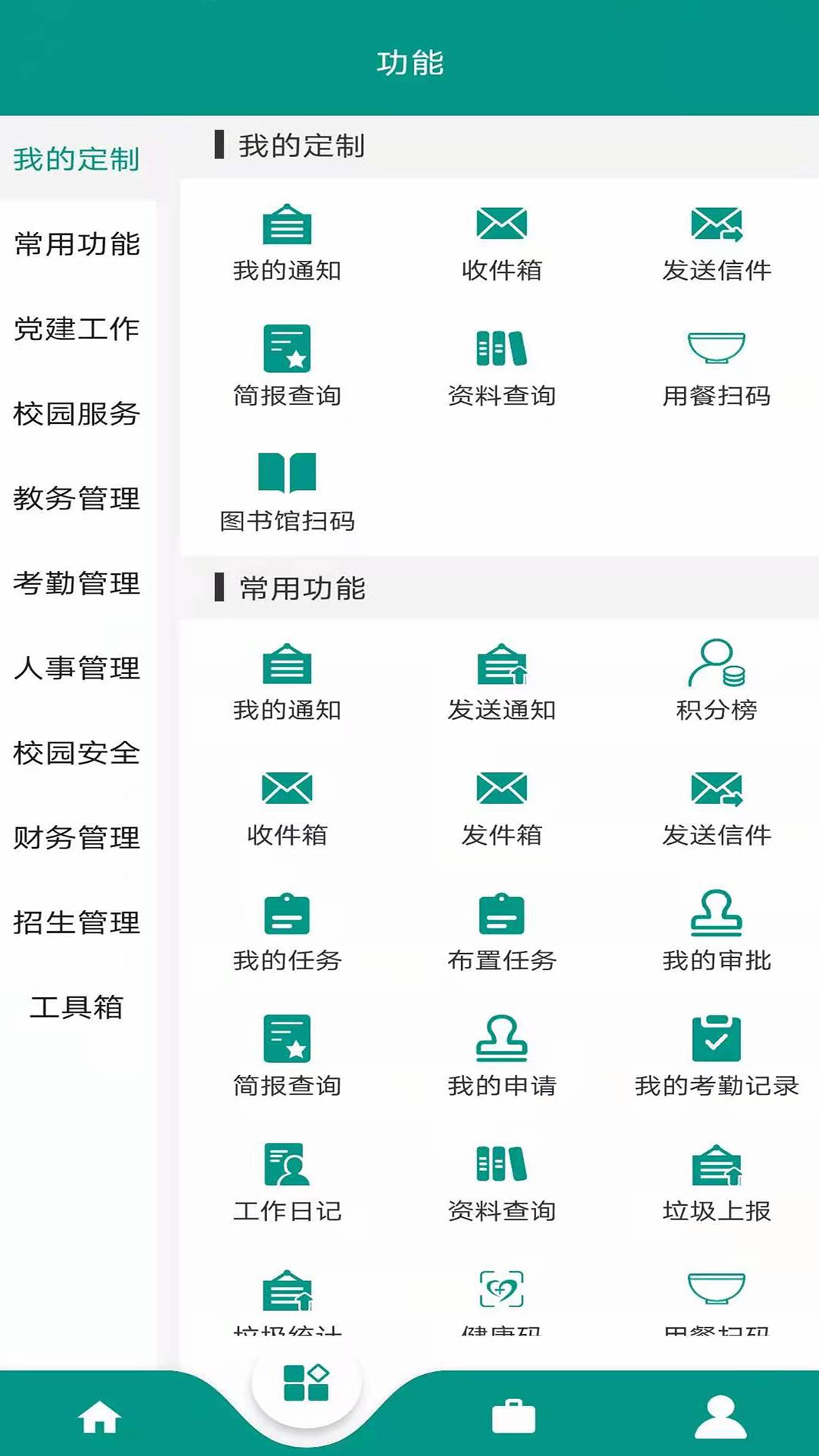Open 教务管理 category
This screenshot has width=819, height=1456.
(77, 498)
